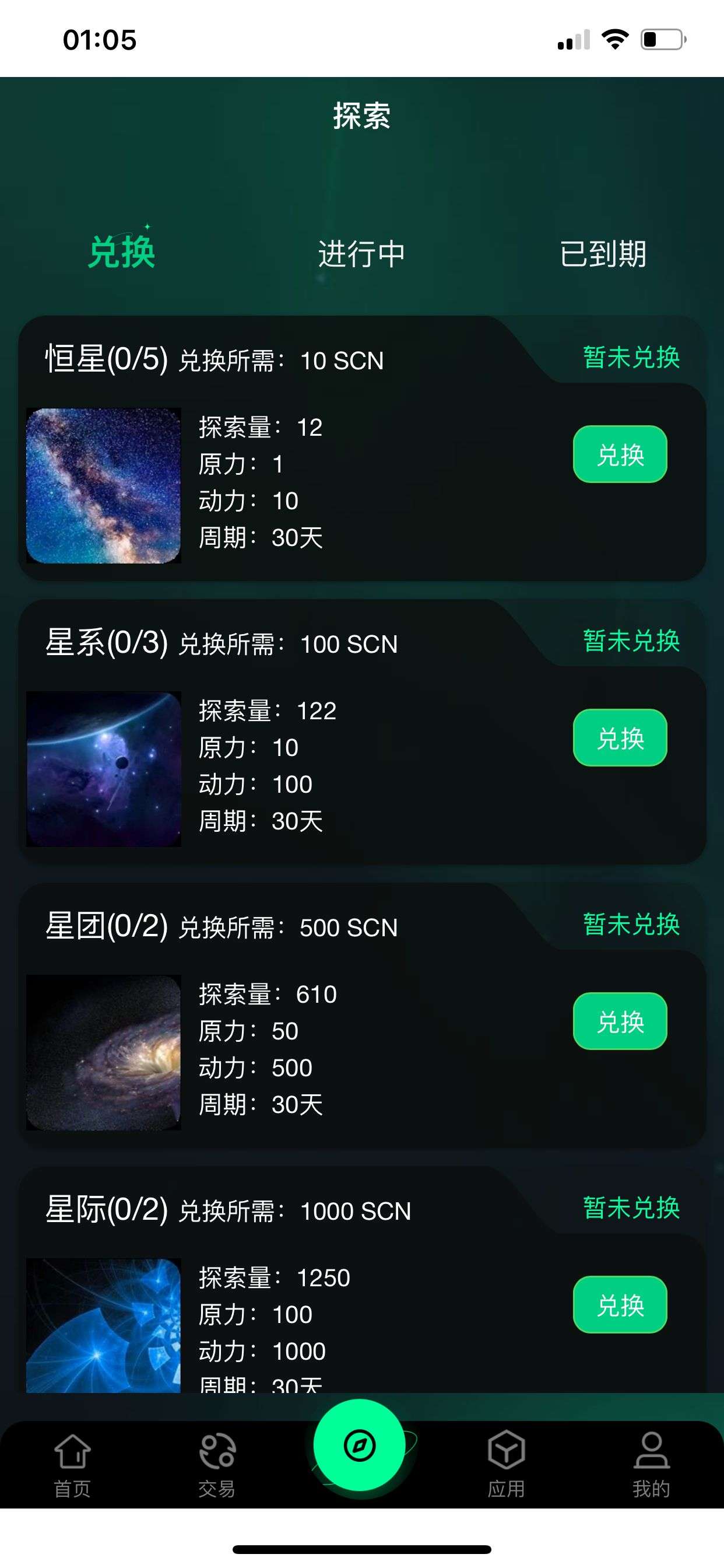Switch to the 进行中 tab
The width and height of the screenshot is (724, 1568).
tap(361, 253)
